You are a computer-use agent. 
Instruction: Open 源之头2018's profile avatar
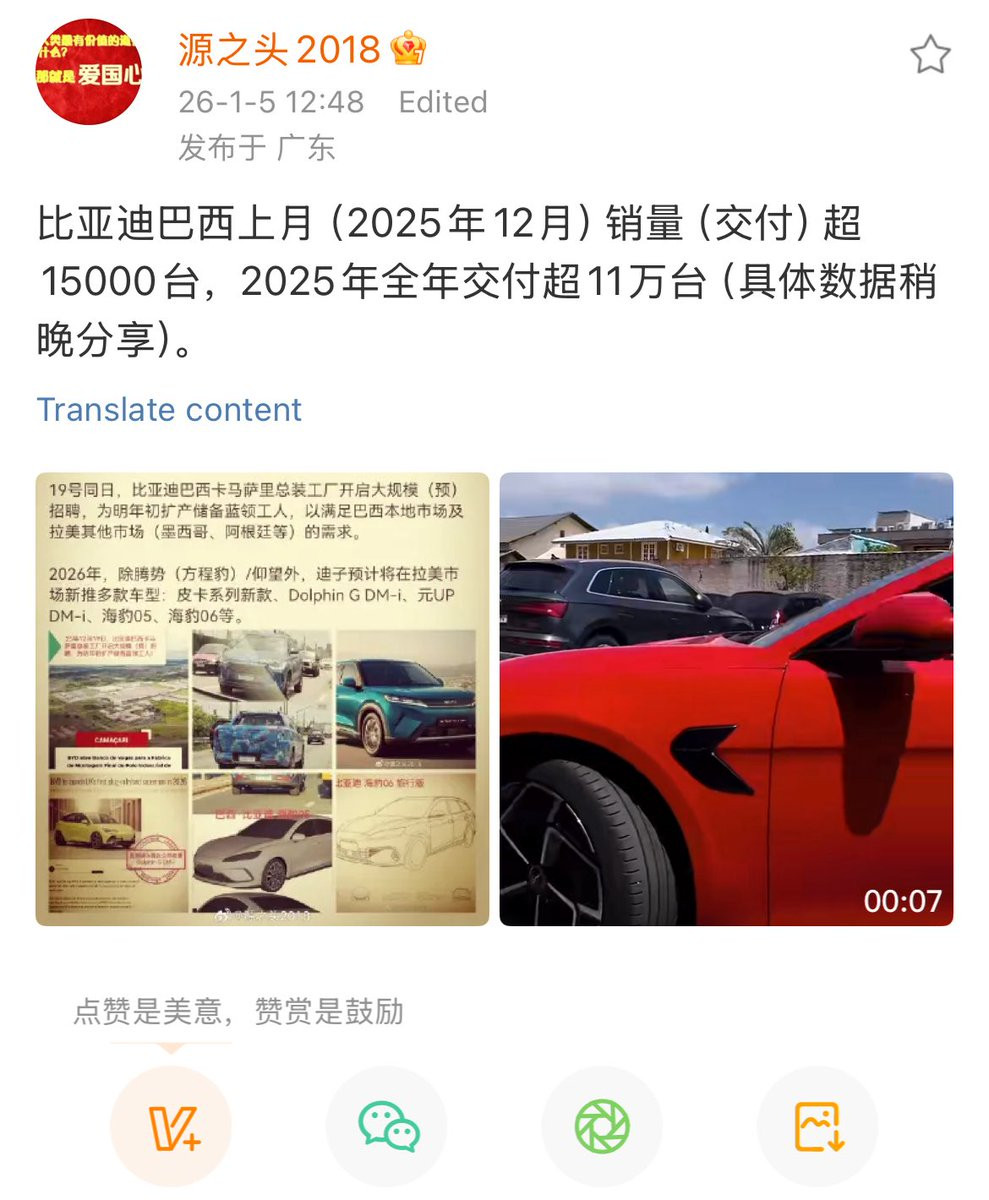88,72
